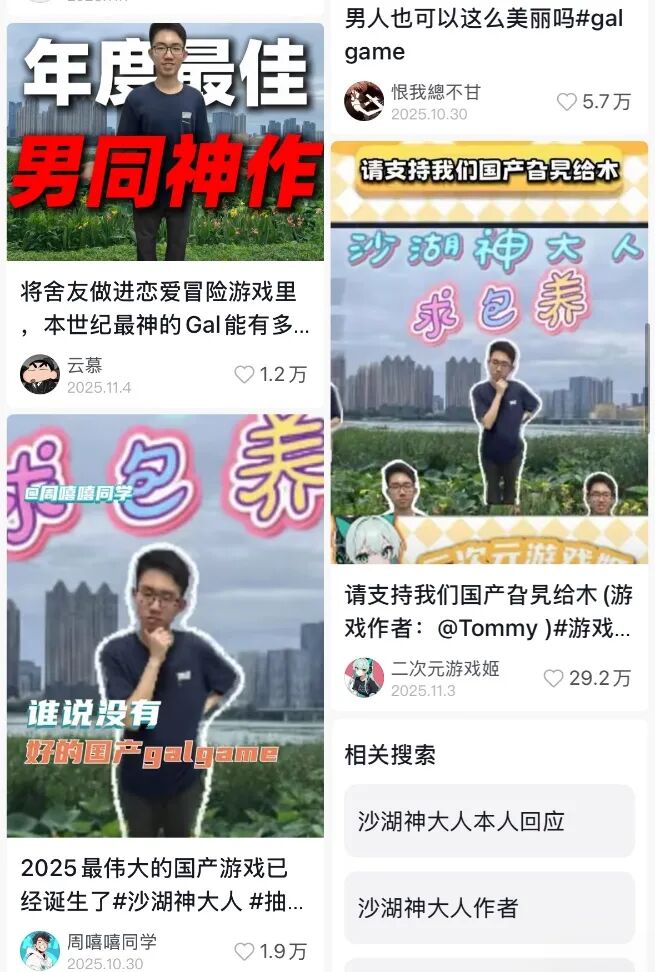Search 沙湖神大人本人回应 suggestion
The width and height of the screenshot is (655, 972).
(x=489, y=821)
